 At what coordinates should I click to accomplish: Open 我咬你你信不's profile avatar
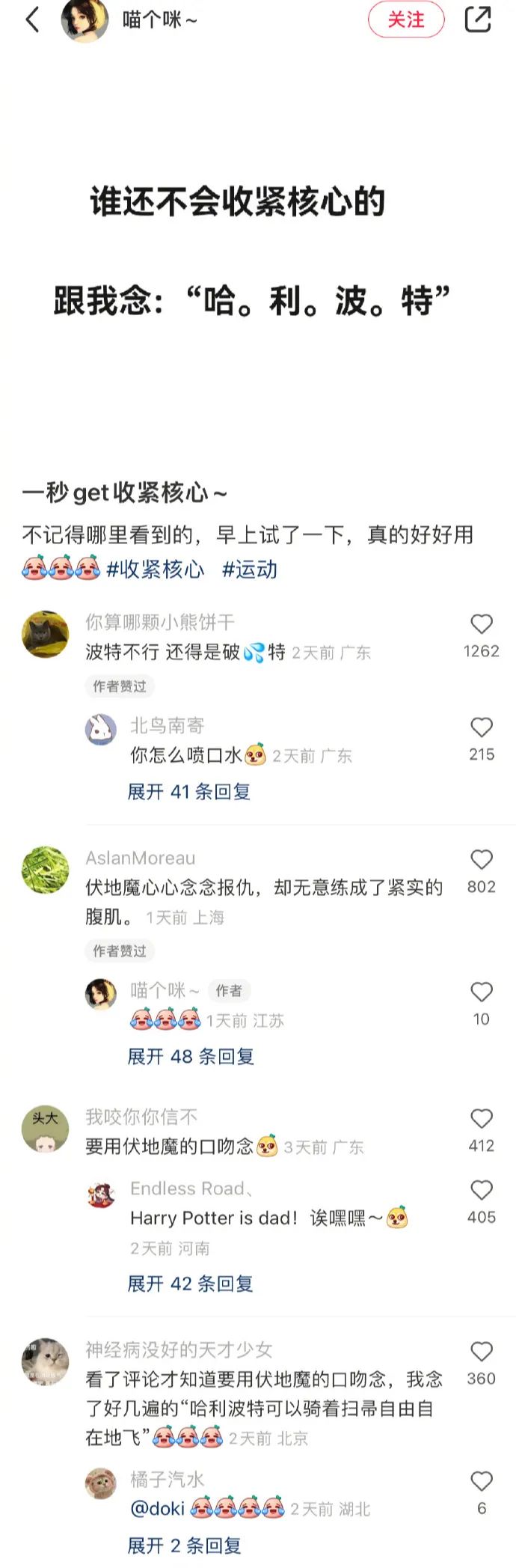click(45, 1129)
